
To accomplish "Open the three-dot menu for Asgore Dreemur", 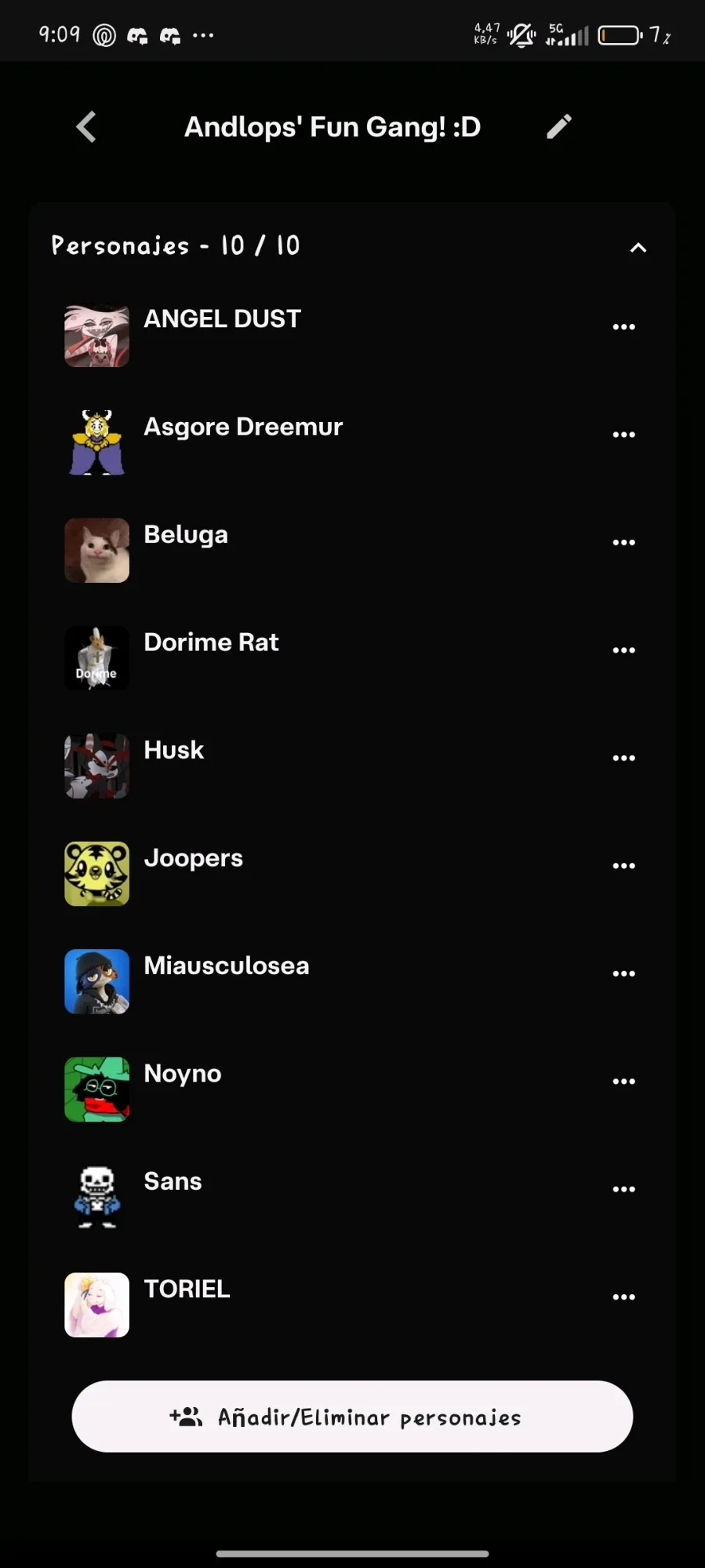I will (623, 435).
